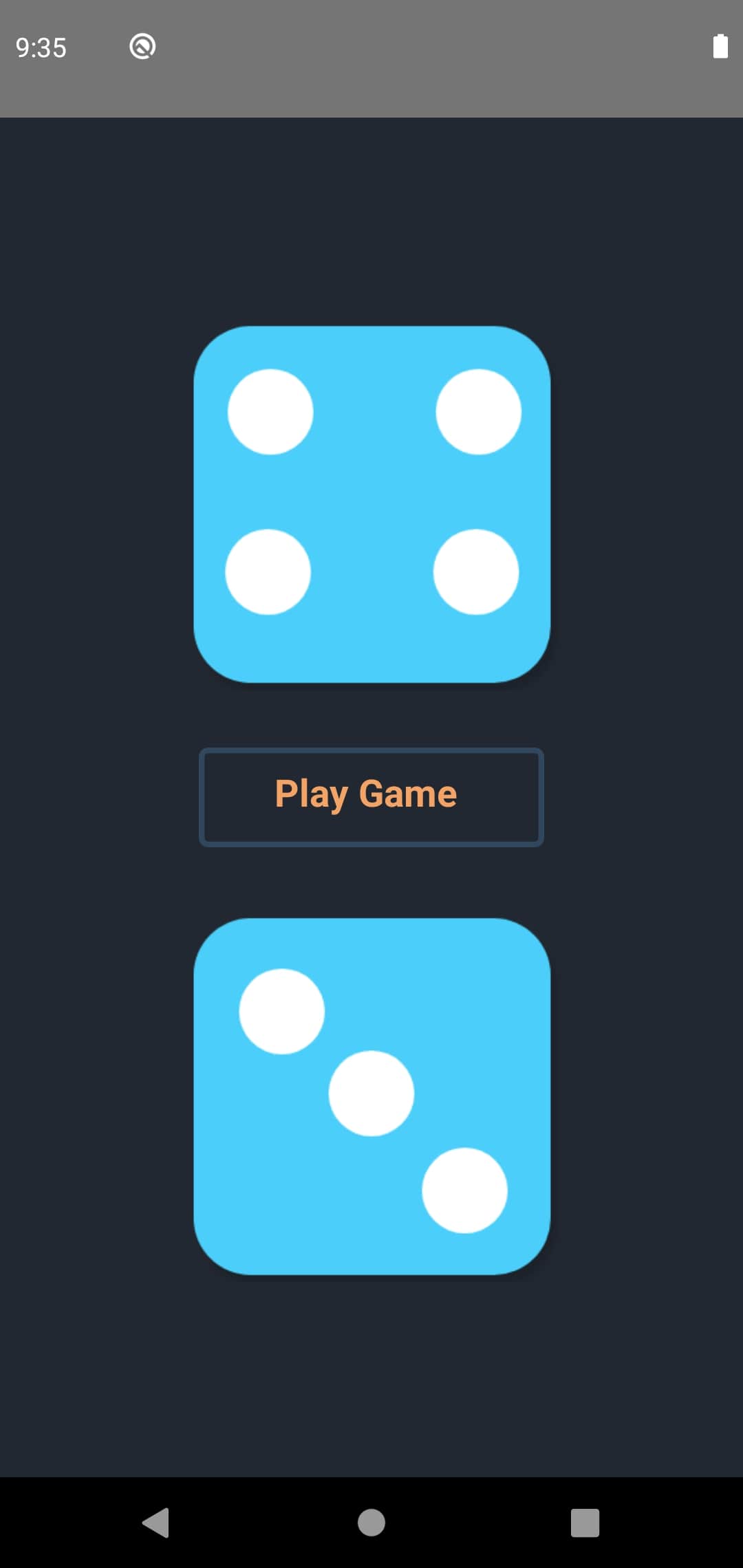
Task: Tap the Play Game button
Action: pyautogui.click(x=371, y=796)
